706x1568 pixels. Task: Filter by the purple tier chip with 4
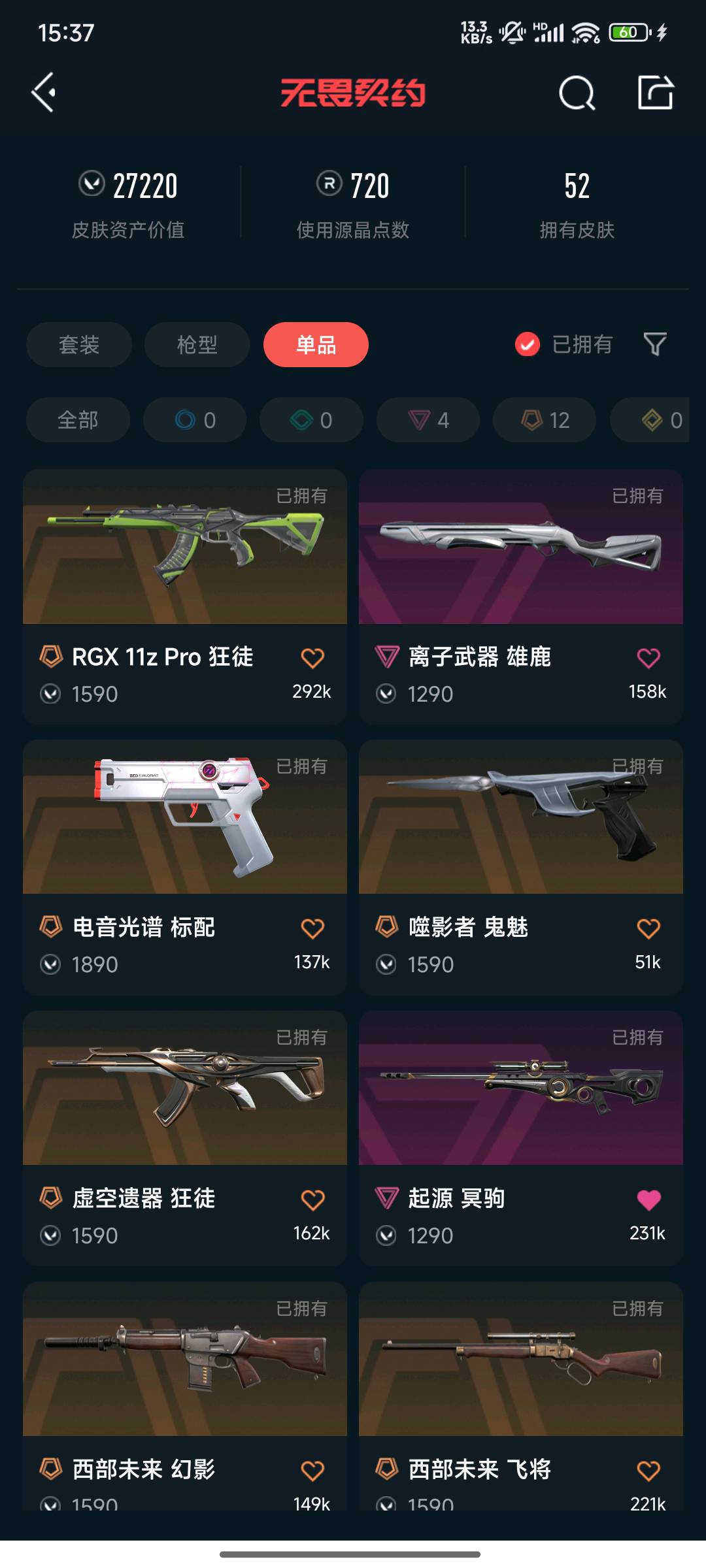[x=428, y=420]
